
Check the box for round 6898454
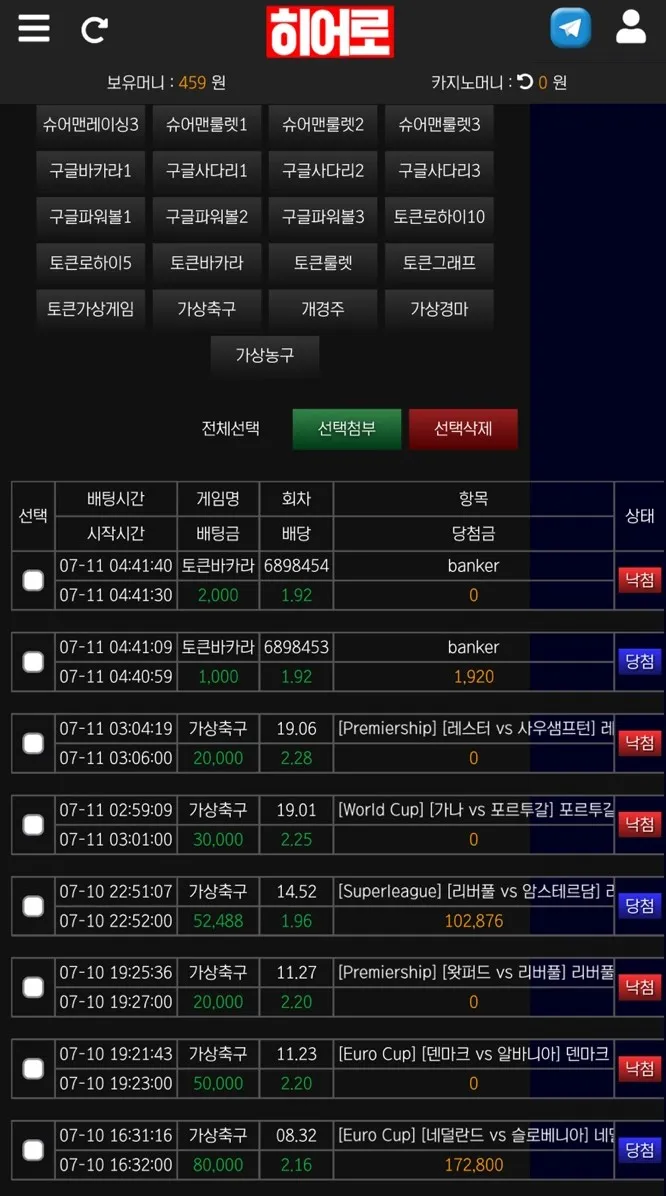33,581
